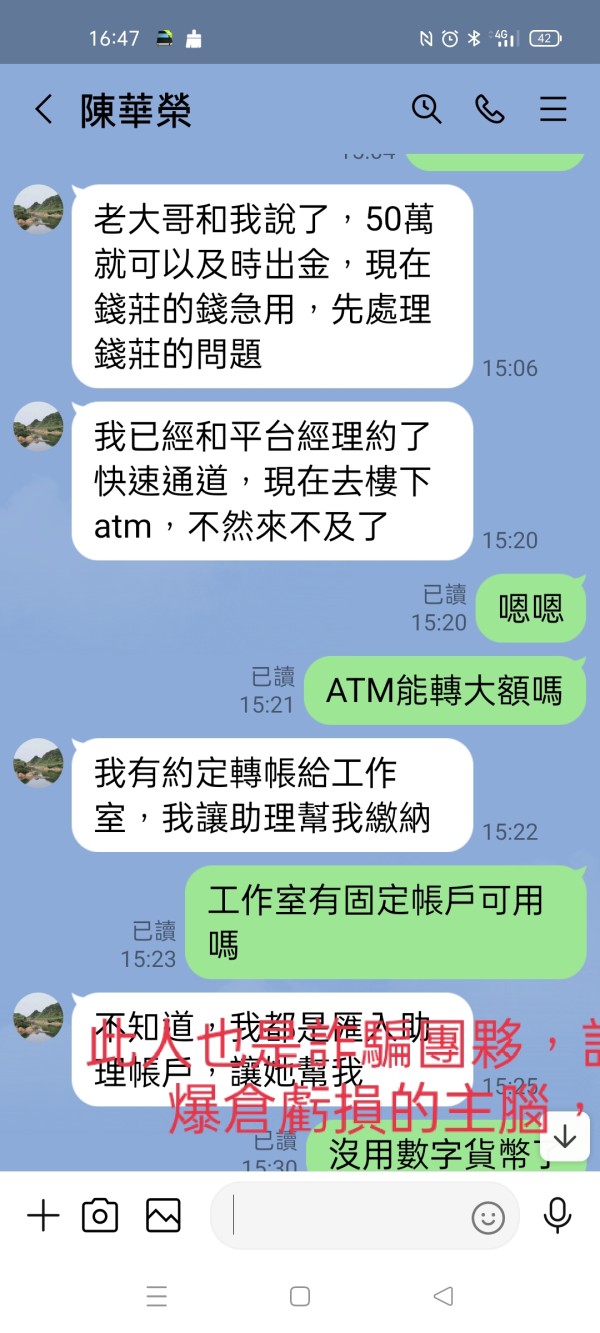Open the camera
The width and height of the screenshot is (600, 1333).
[100, 1216]
